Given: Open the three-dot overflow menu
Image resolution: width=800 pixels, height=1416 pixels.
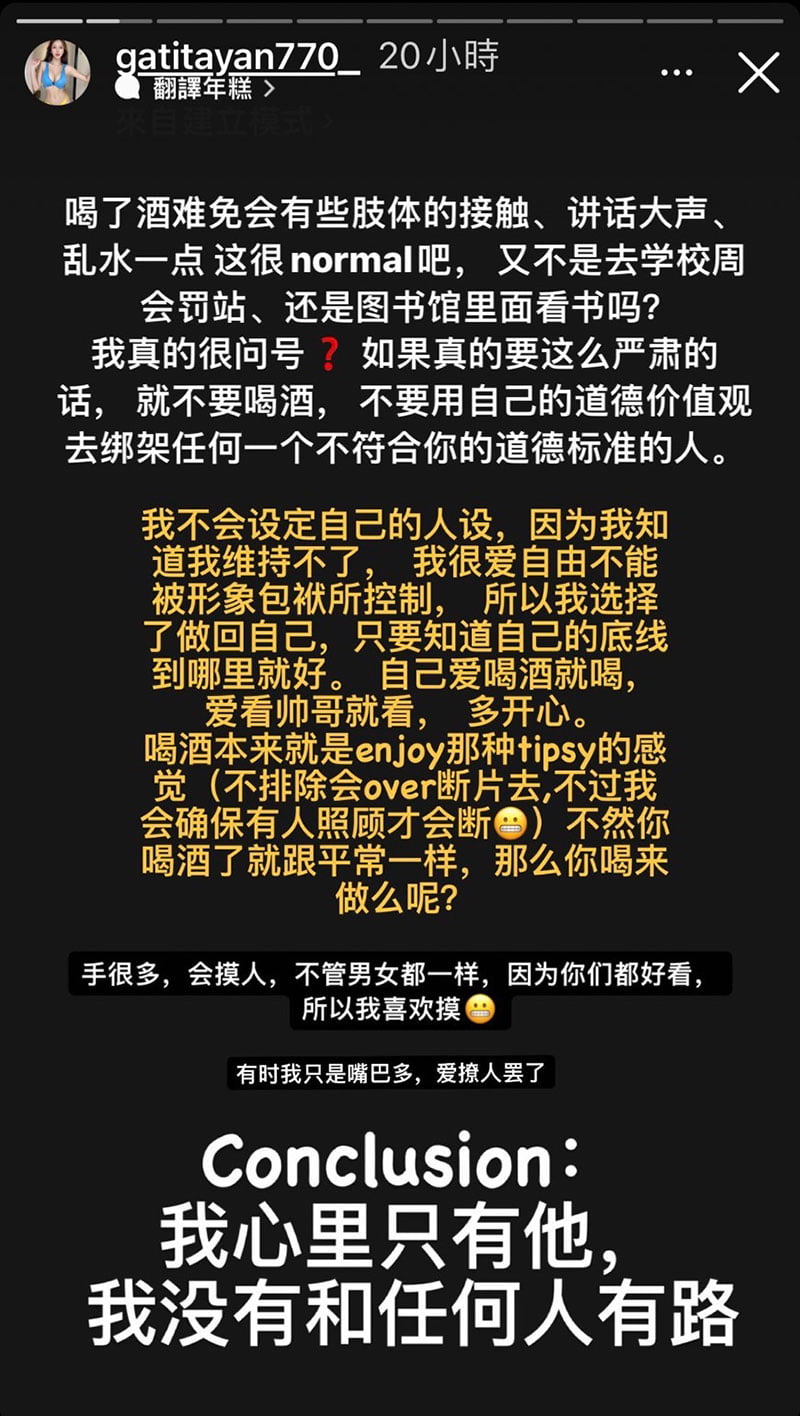Looking at the screenshot, I should pyautogui.click(x=677, y=73).
